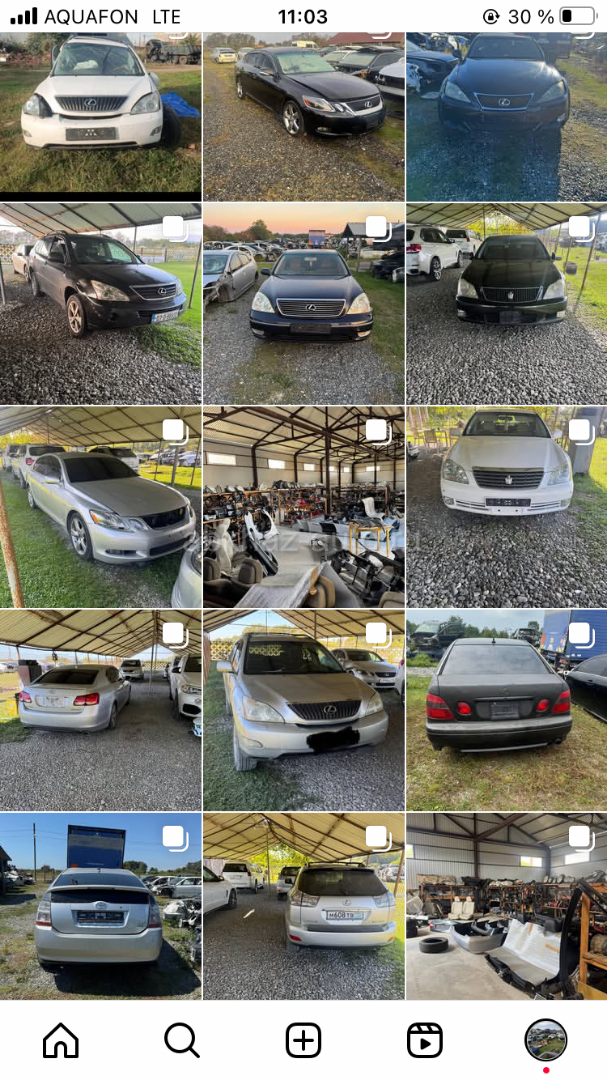Switch to the Reels tab

tap(425, 1041)
